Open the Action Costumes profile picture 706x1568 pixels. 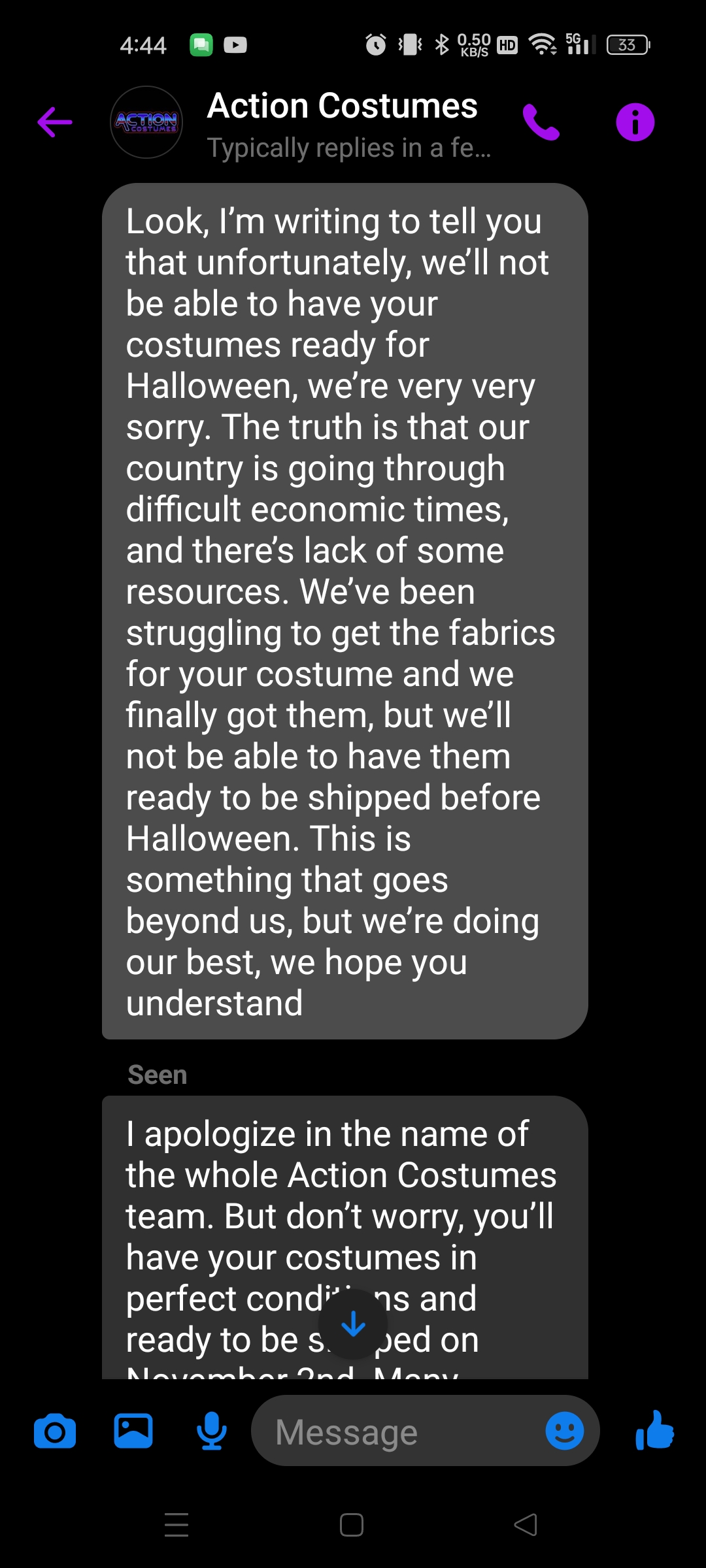click(146, 122)
